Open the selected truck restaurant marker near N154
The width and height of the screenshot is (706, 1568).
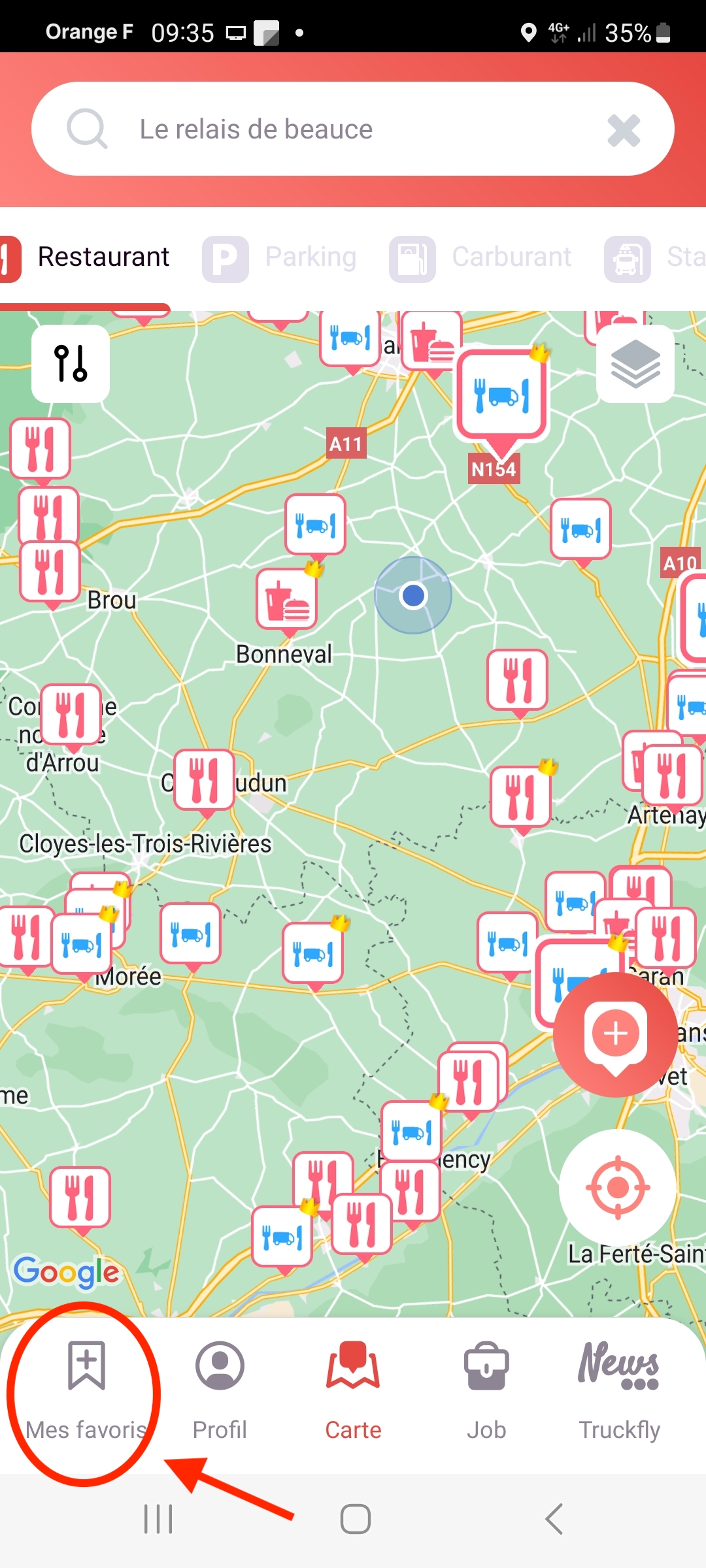click(502, 395)
